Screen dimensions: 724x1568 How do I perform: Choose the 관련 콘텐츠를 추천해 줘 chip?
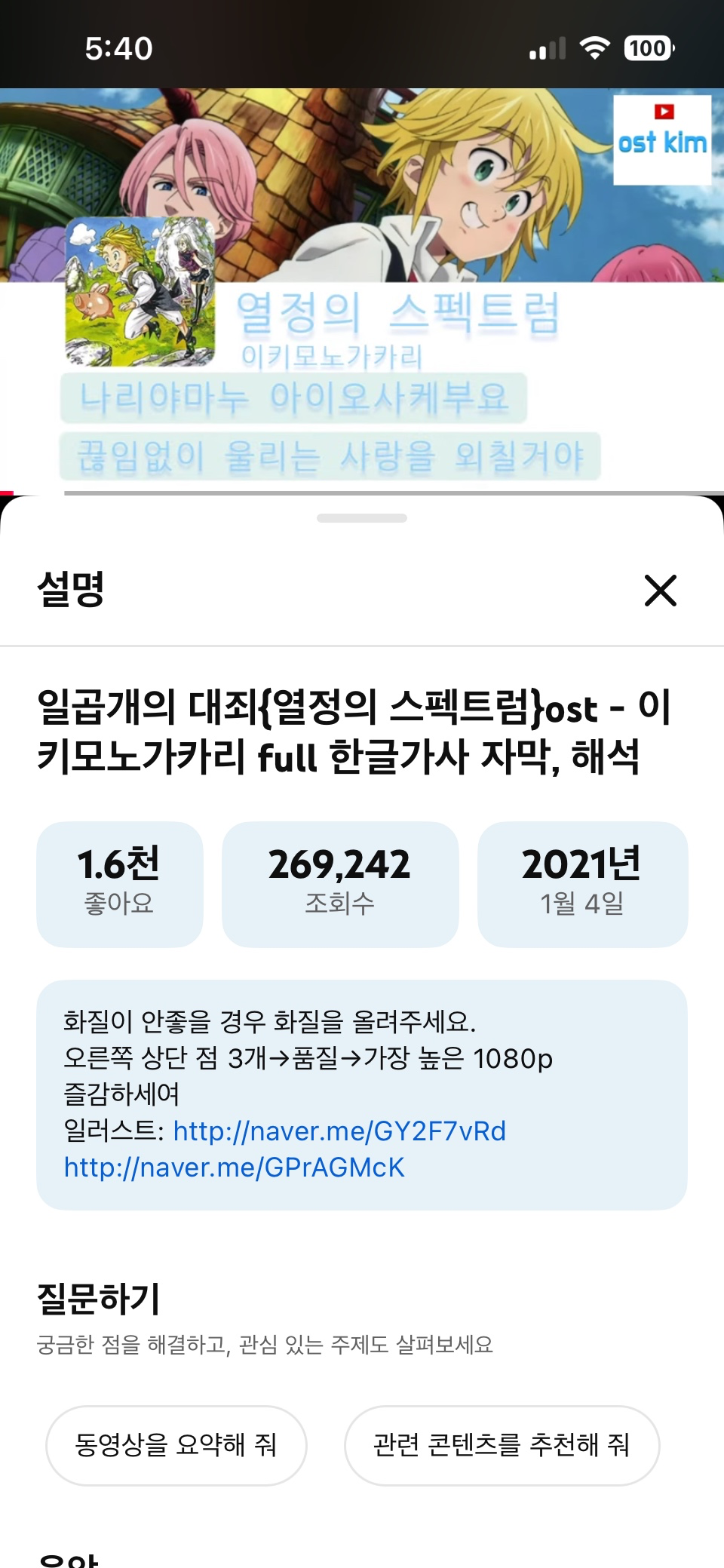[x=502, y=1445]
